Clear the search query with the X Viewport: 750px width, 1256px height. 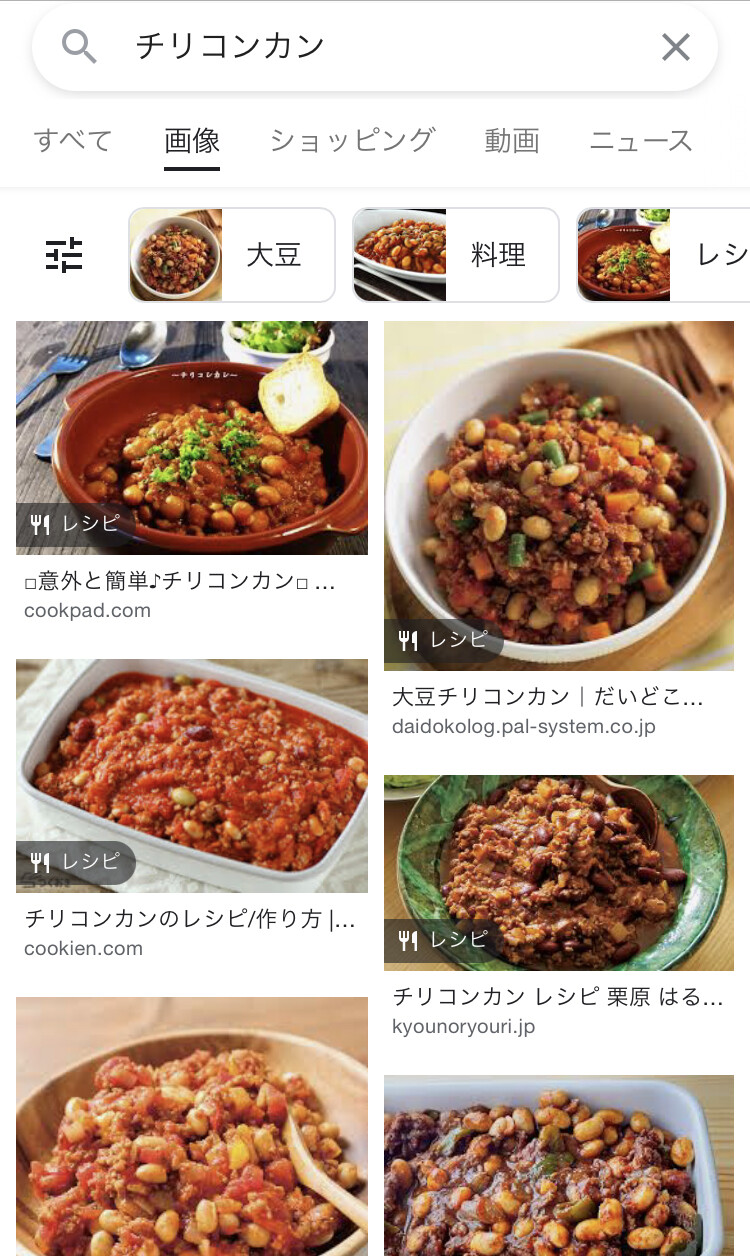coord(676,46)
